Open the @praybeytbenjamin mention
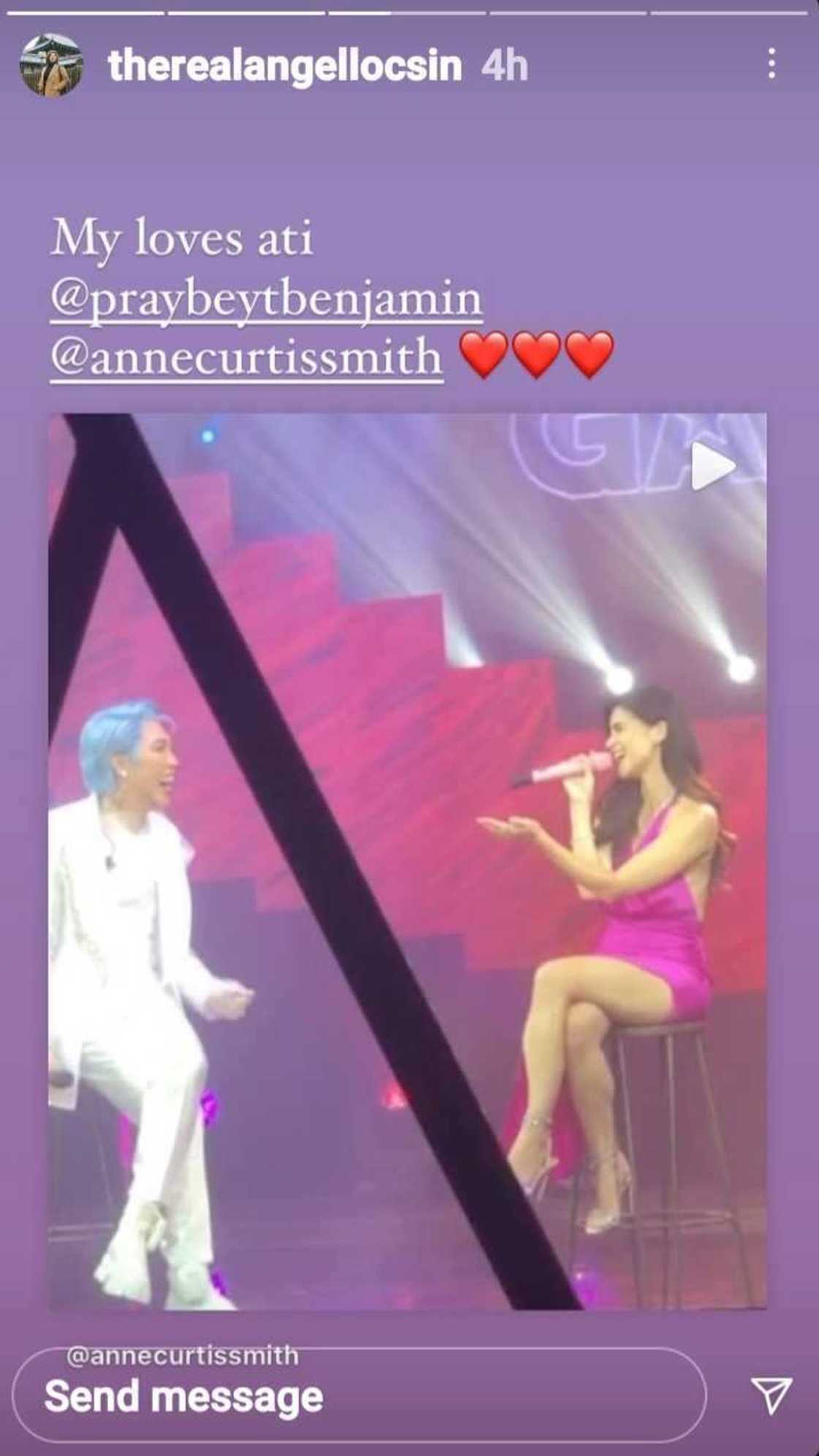 (x=266, y=300)
